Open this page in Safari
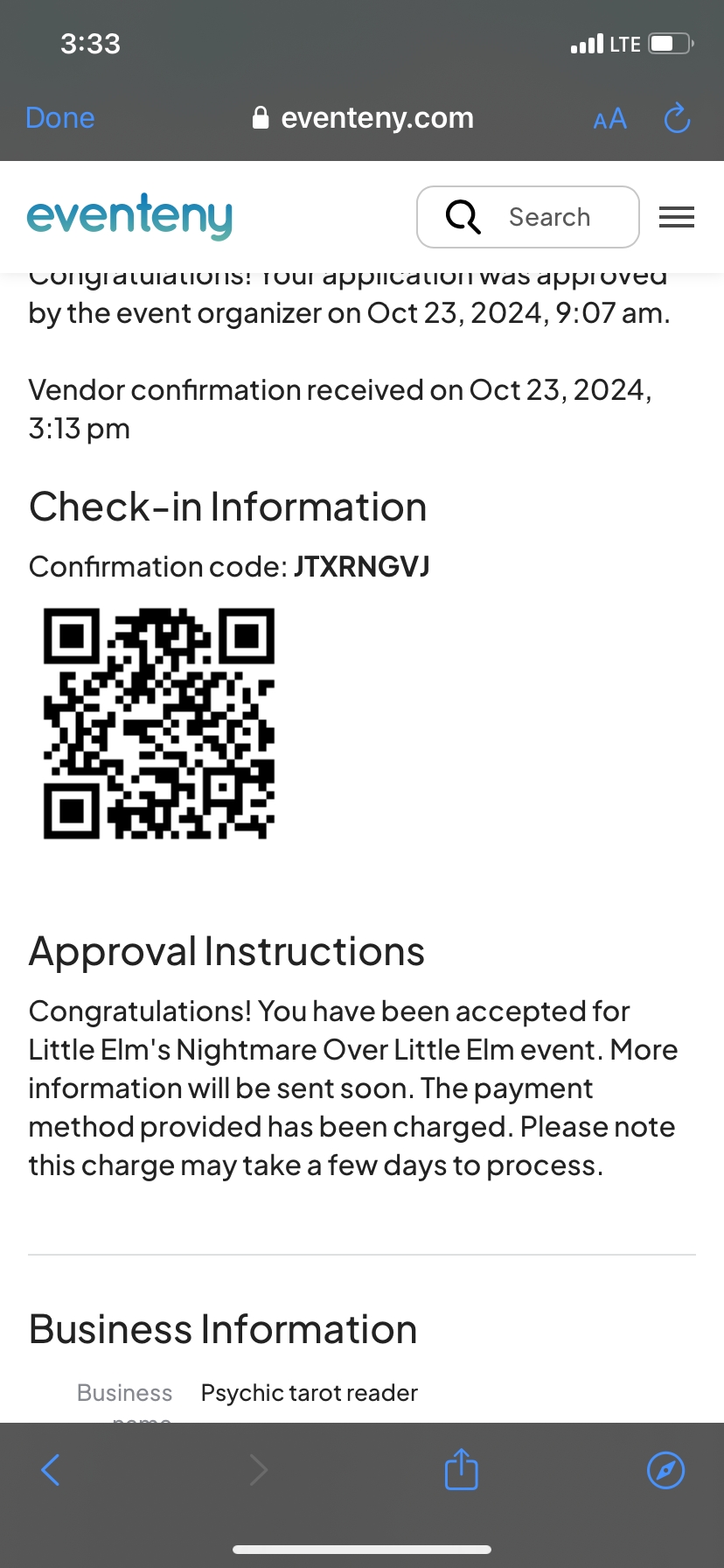This screenshot has width=724, height=1568. 665,1469
